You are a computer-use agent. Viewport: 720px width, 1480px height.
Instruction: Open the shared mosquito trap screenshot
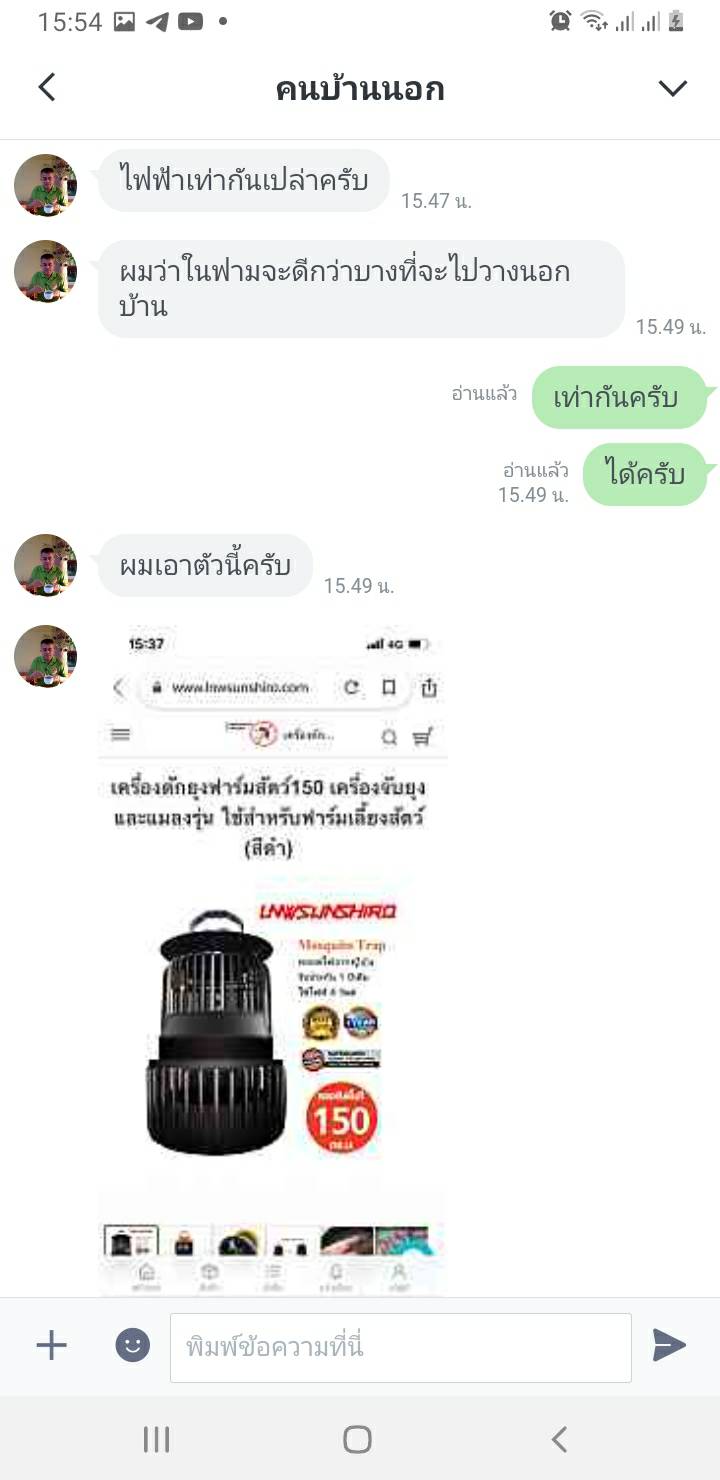[273, 958]
